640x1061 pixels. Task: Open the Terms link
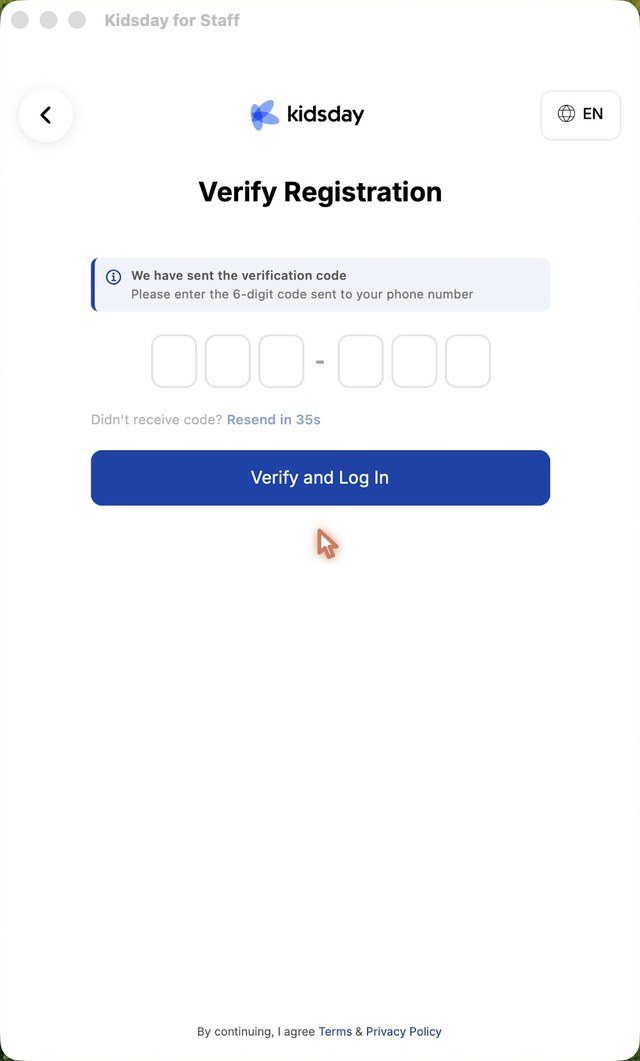point(335,1032)
